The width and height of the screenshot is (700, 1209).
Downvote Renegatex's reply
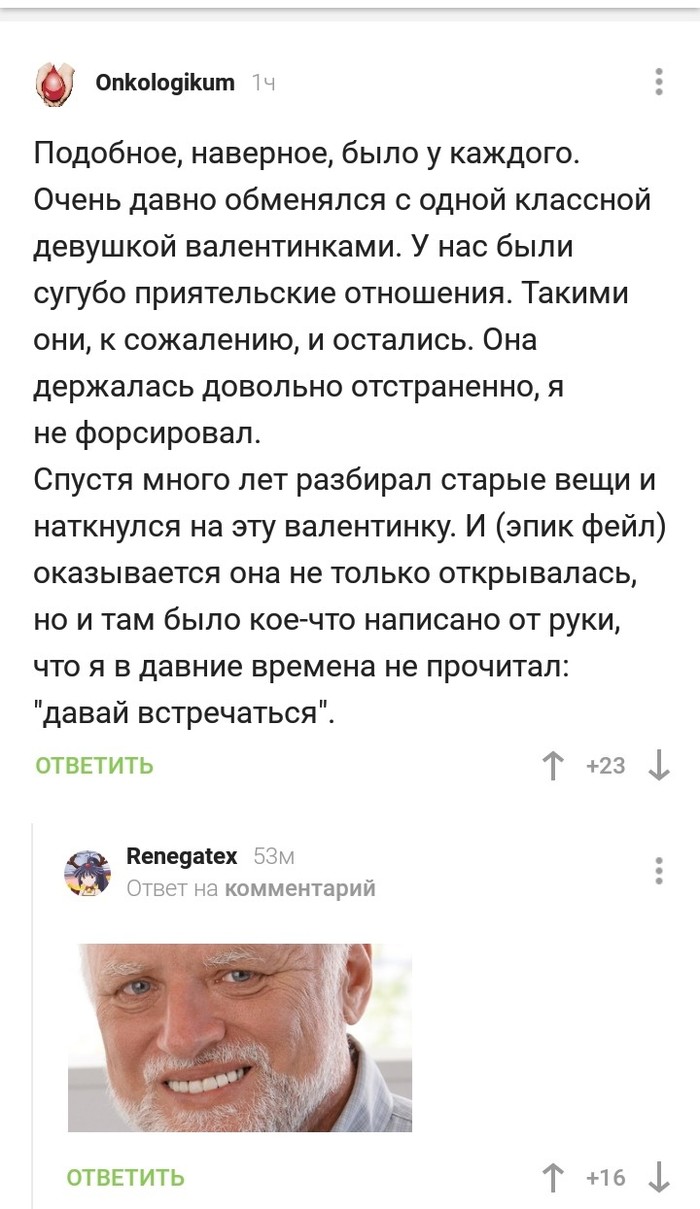tap(659, 1178)
